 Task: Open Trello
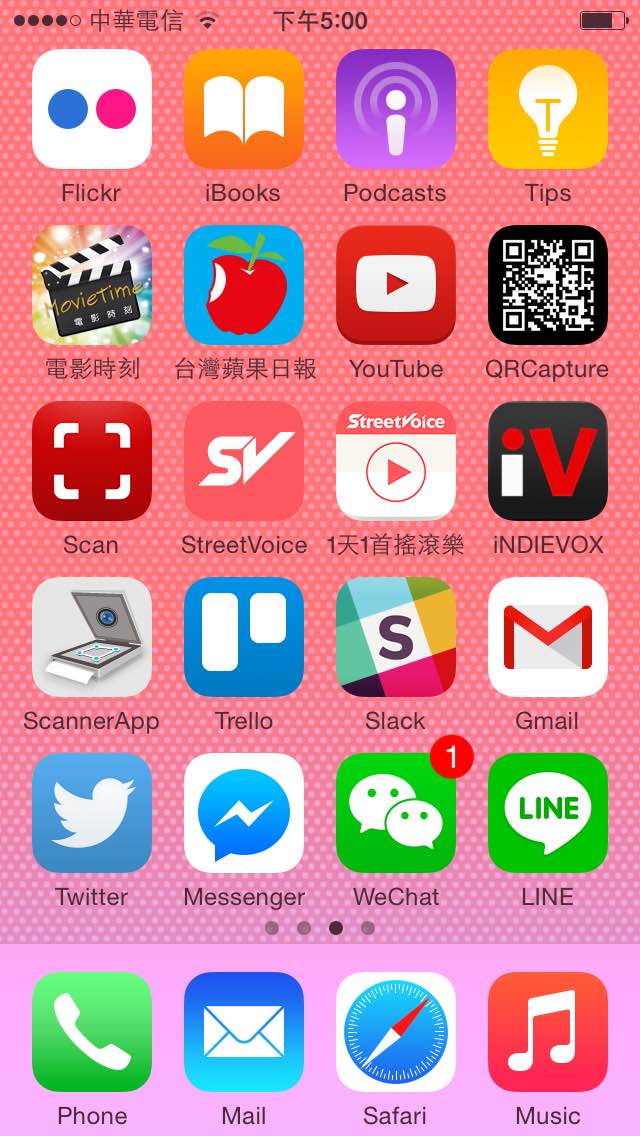tap(244, 637)
